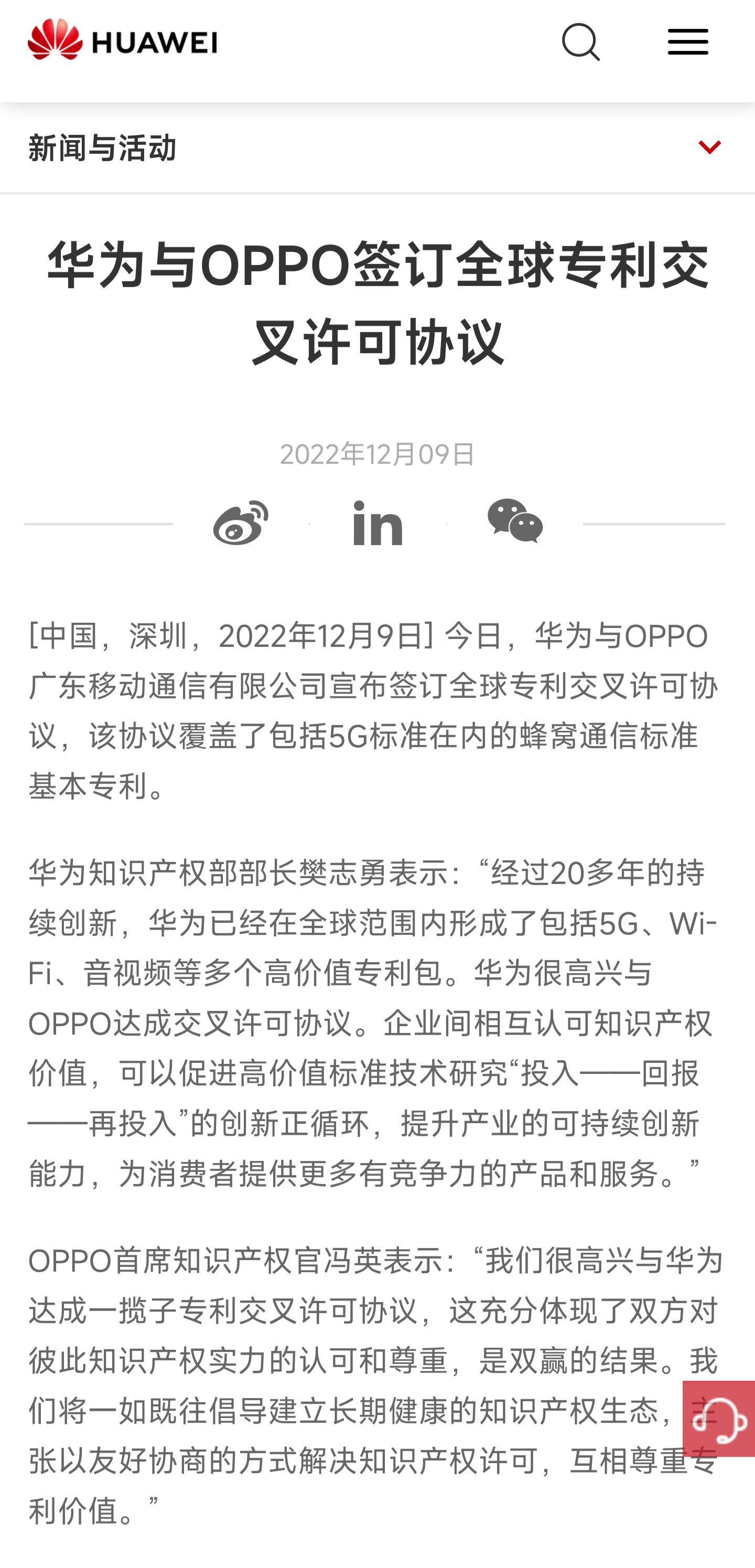Share the article via WeChat
755x1568 pixels.
click(515, 521)
